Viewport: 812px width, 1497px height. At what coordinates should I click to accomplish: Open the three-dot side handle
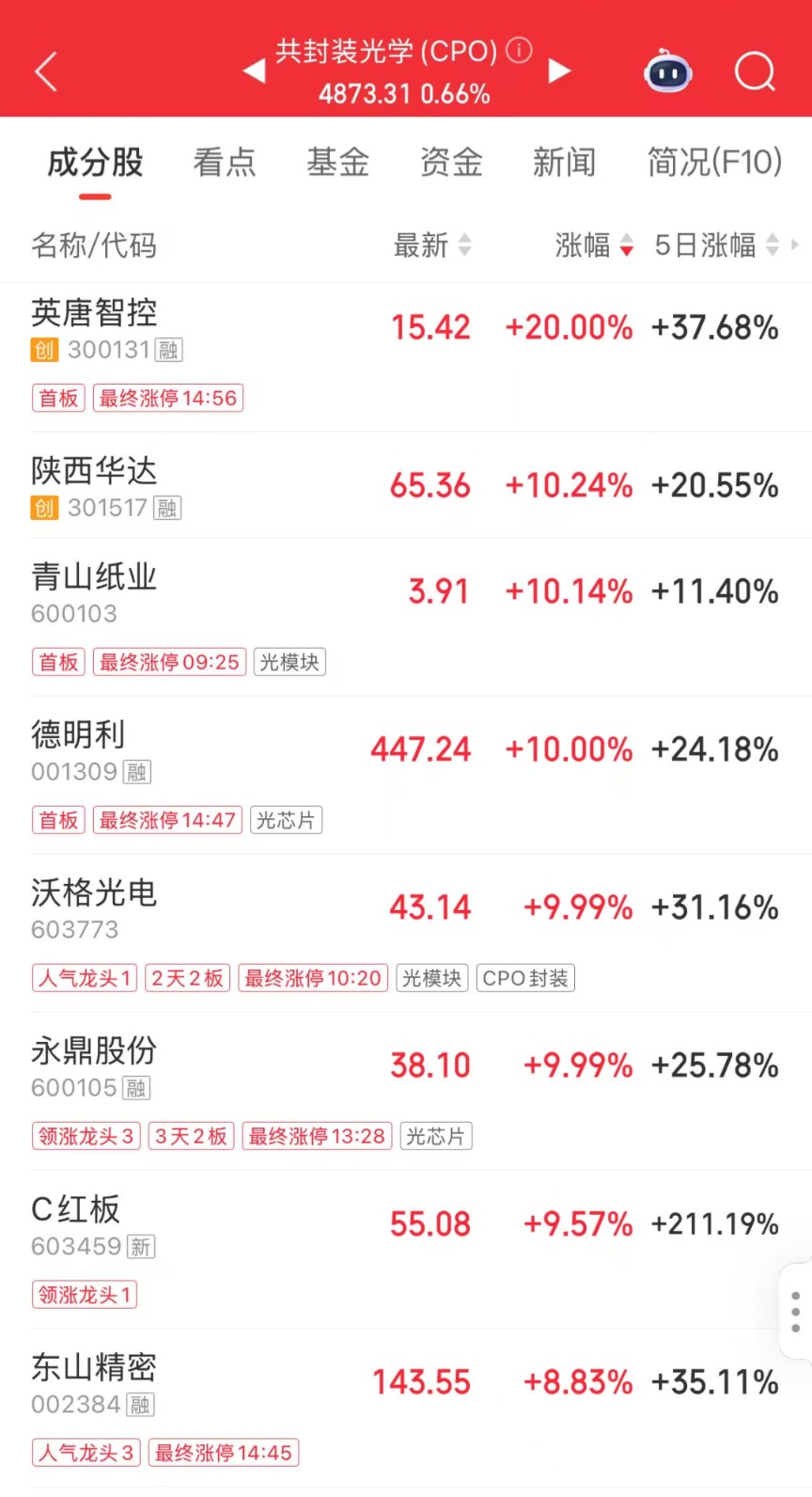click(x=795, y=1312)
